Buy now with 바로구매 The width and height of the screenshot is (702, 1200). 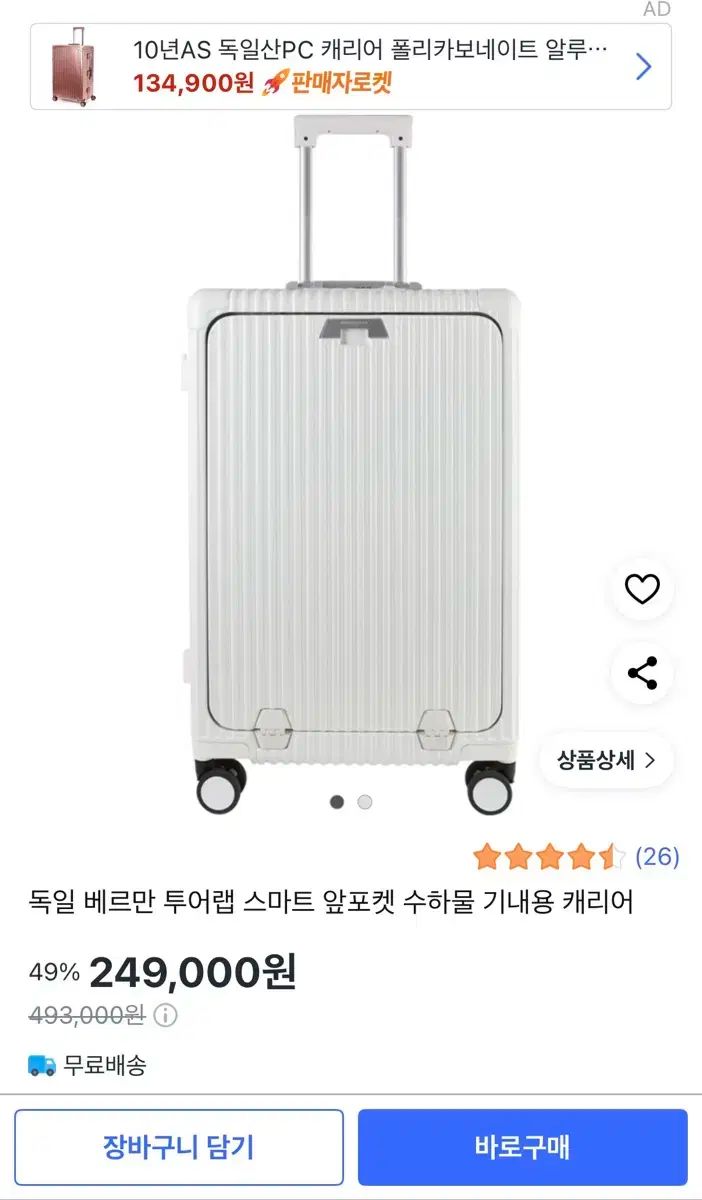(523, 1147)
